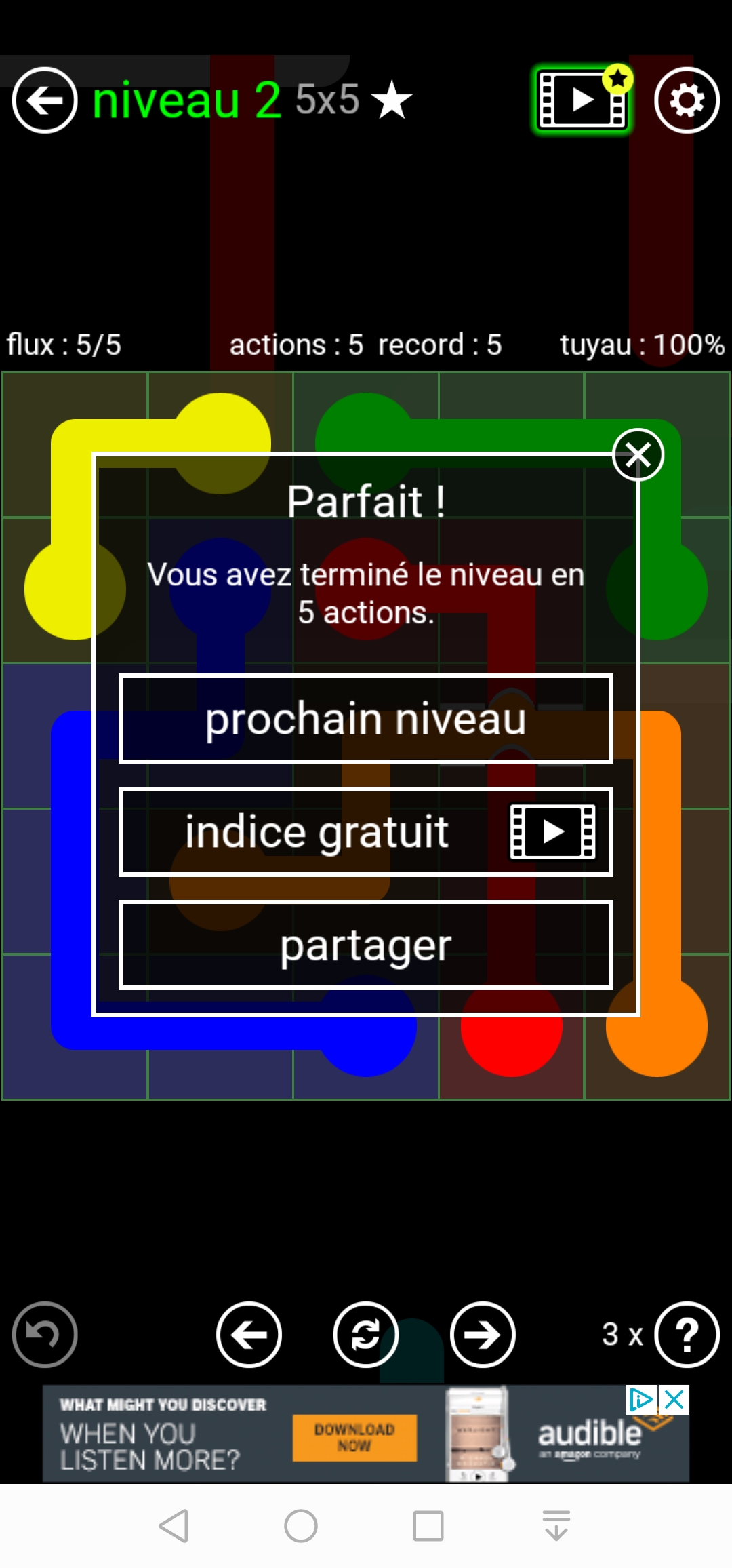Open the AdChoices info icon
Viewport: 732px width, 1568px height.
(640, 1399)
